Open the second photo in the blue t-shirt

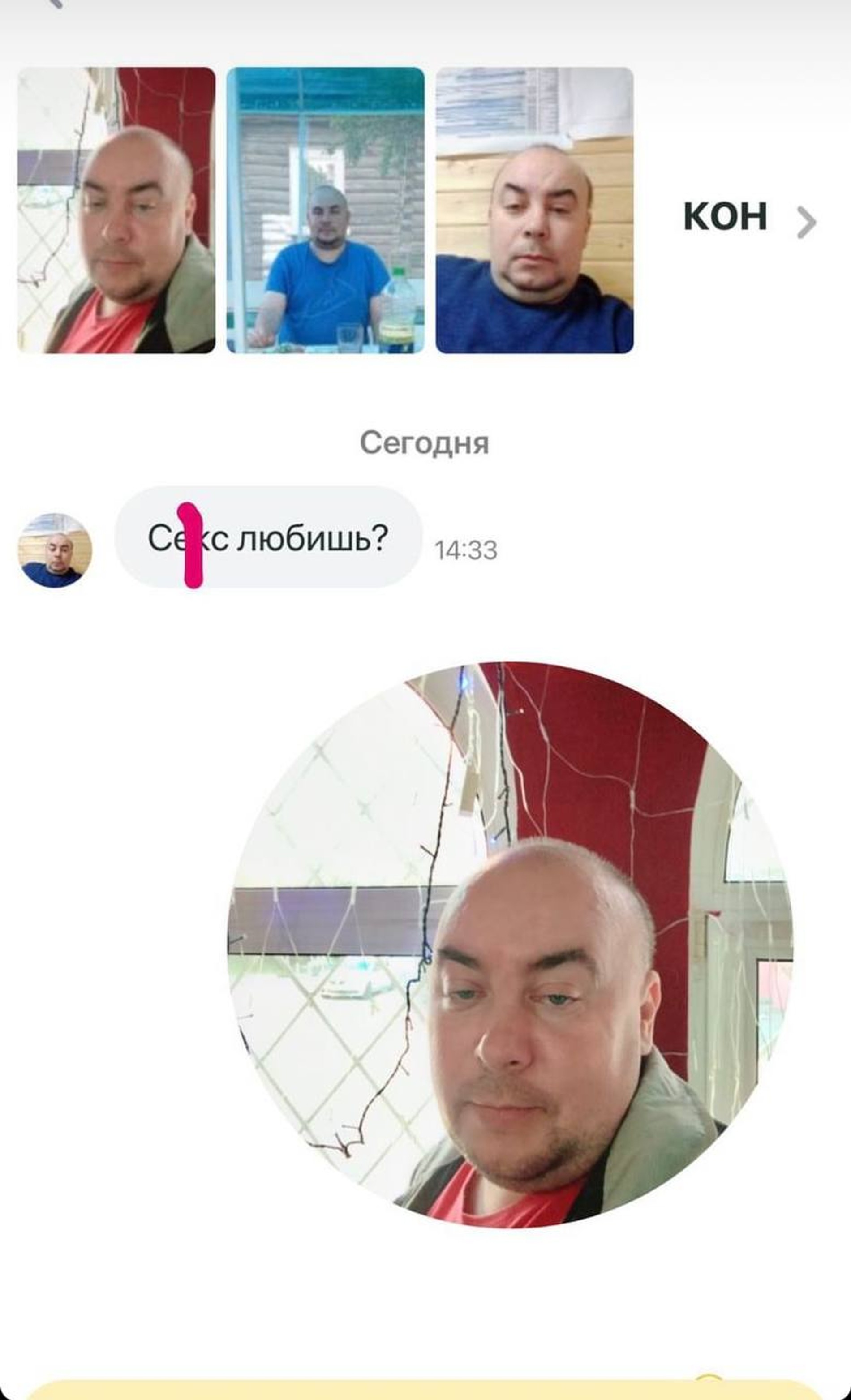point(325,210)
